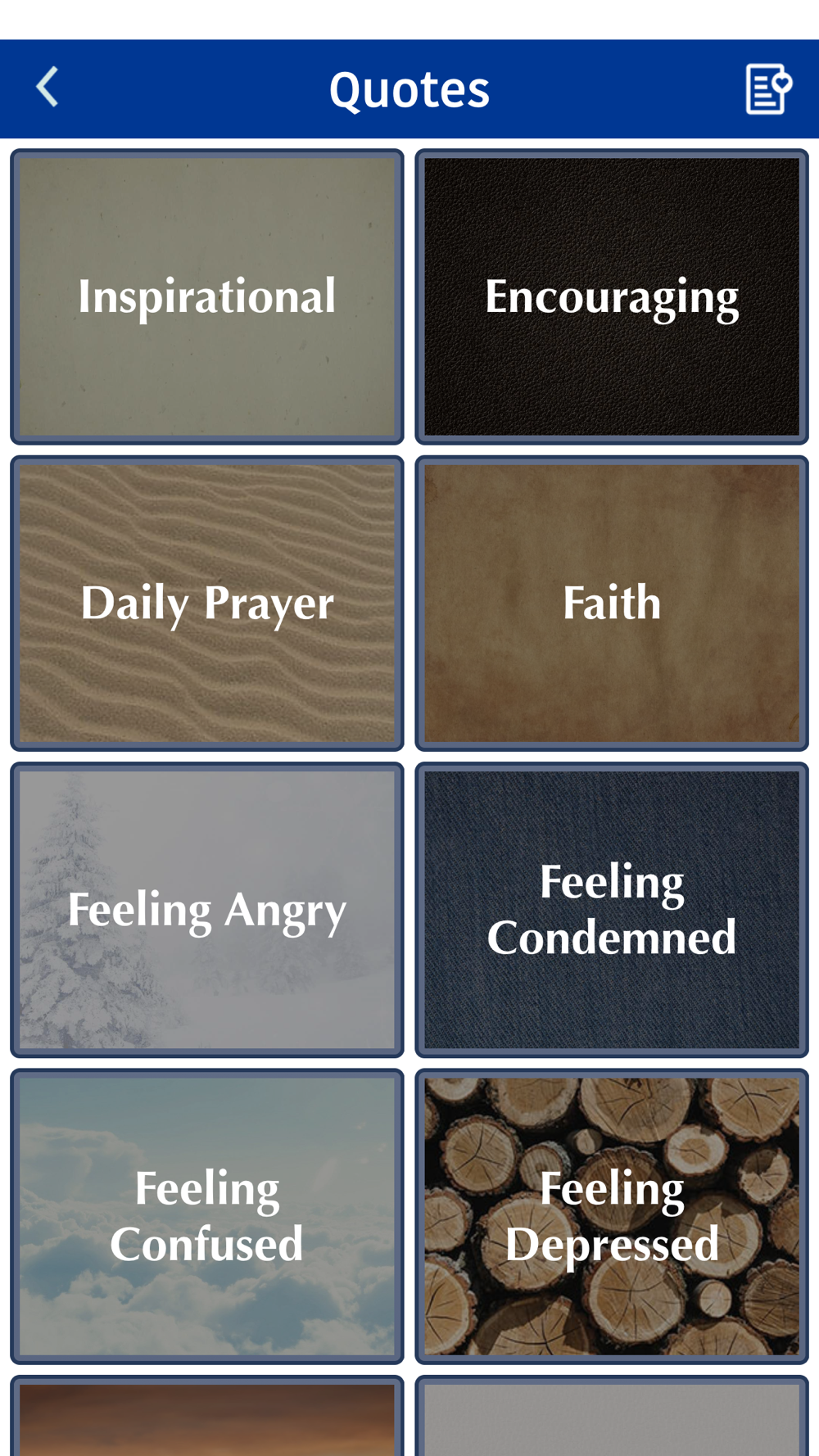Open Feeling Condemned quotes

612,910
